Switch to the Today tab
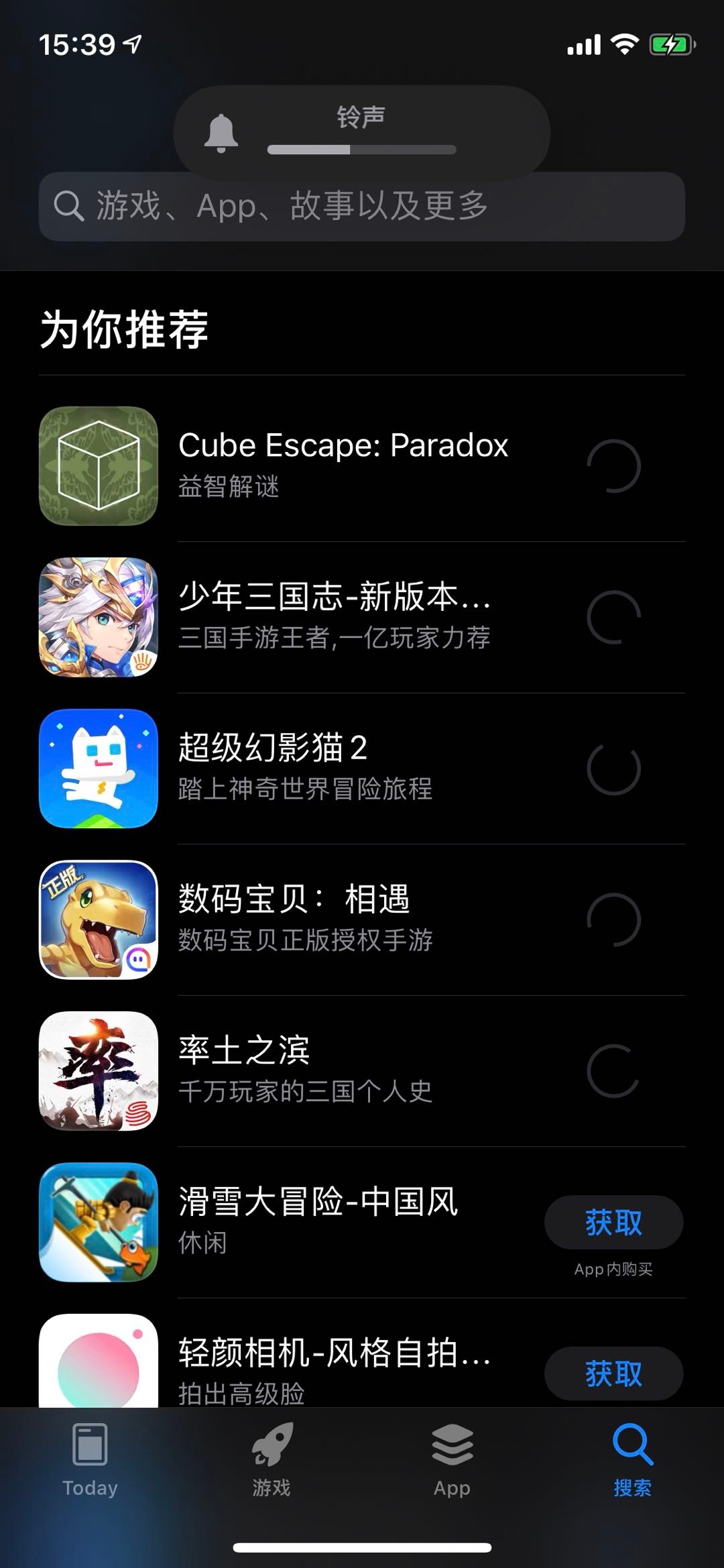 [90, 1459]
